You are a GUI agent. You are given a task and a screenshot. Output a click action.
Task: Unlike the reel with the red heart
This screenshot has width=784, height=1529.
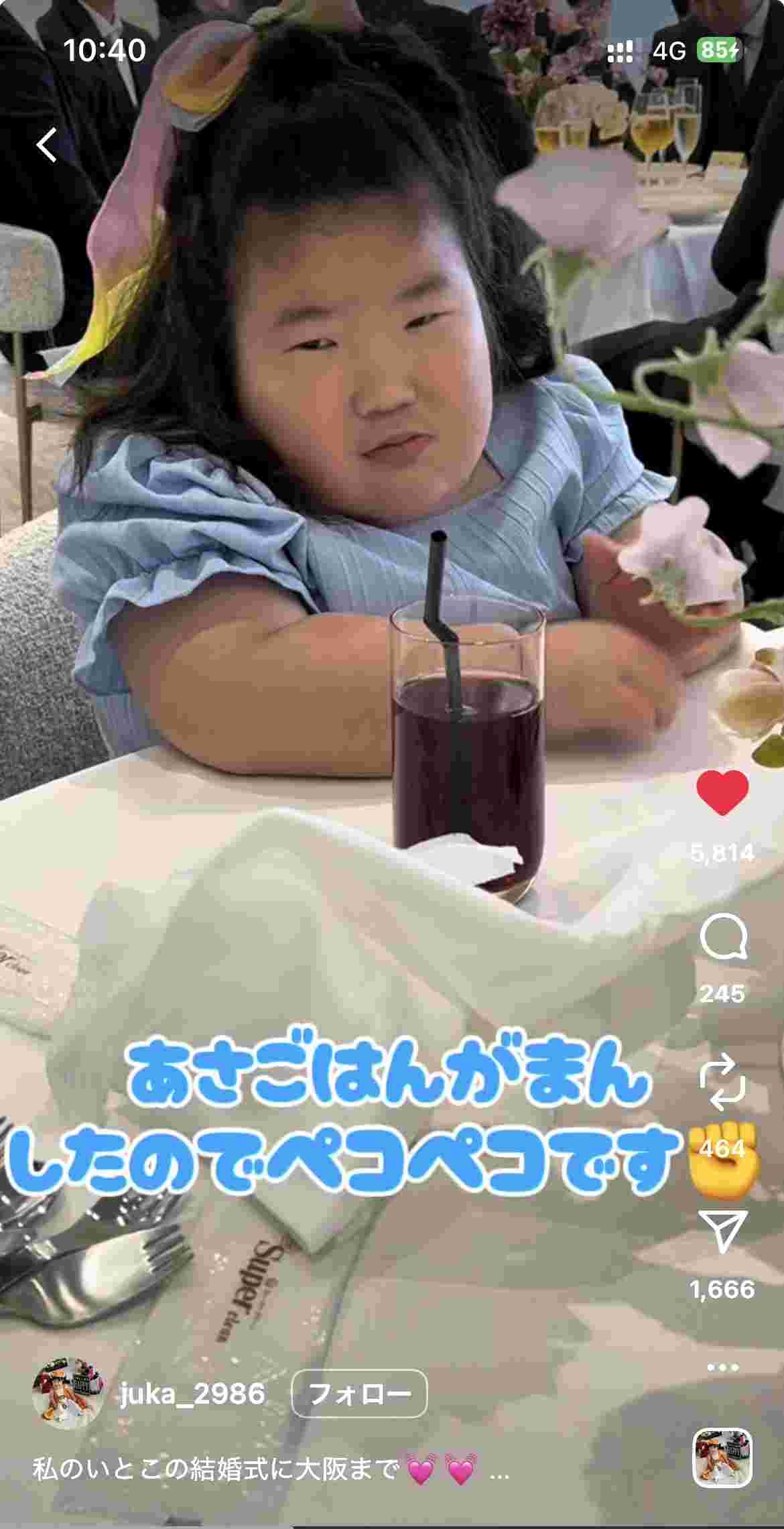tap(722, 793)
